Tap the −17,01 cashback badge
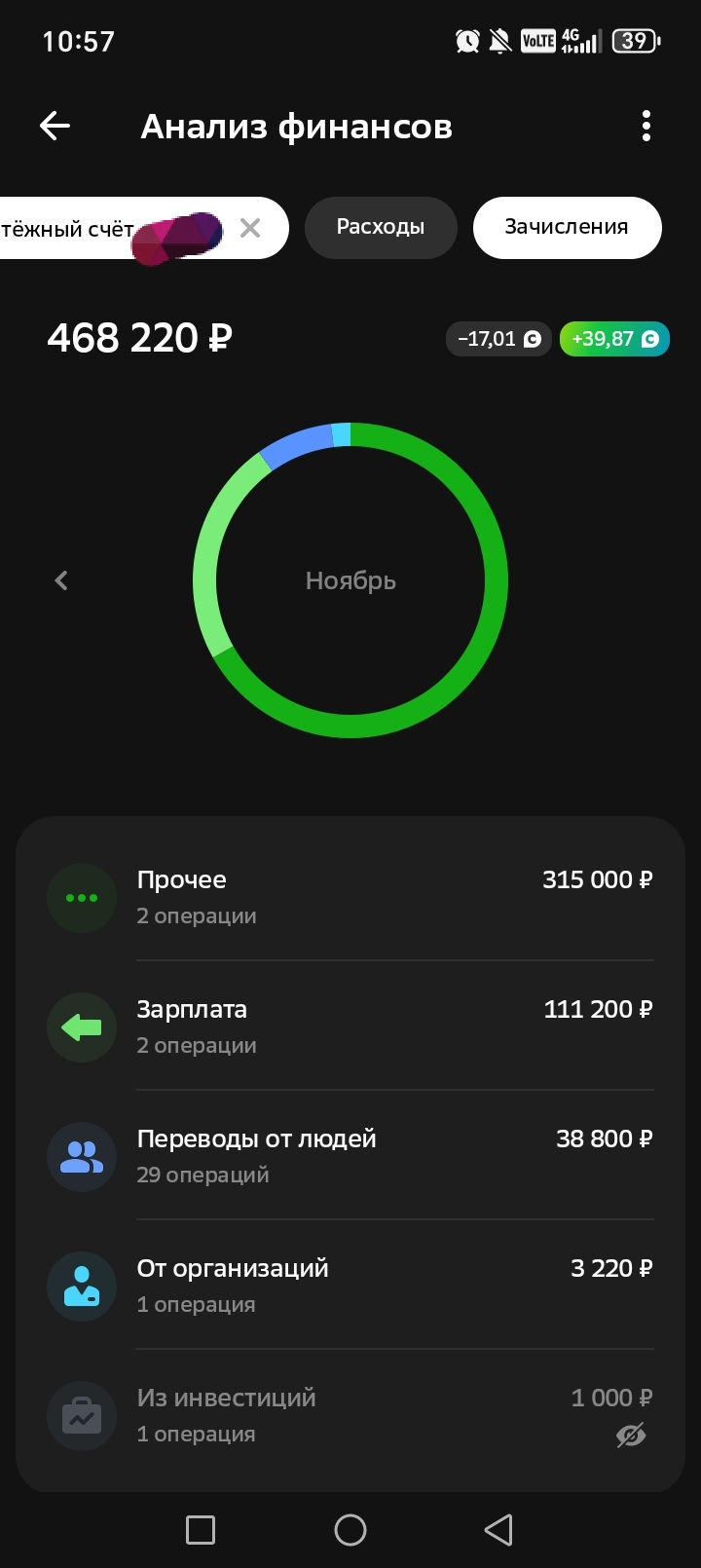 pyautogui.click(x=498, y=339)
